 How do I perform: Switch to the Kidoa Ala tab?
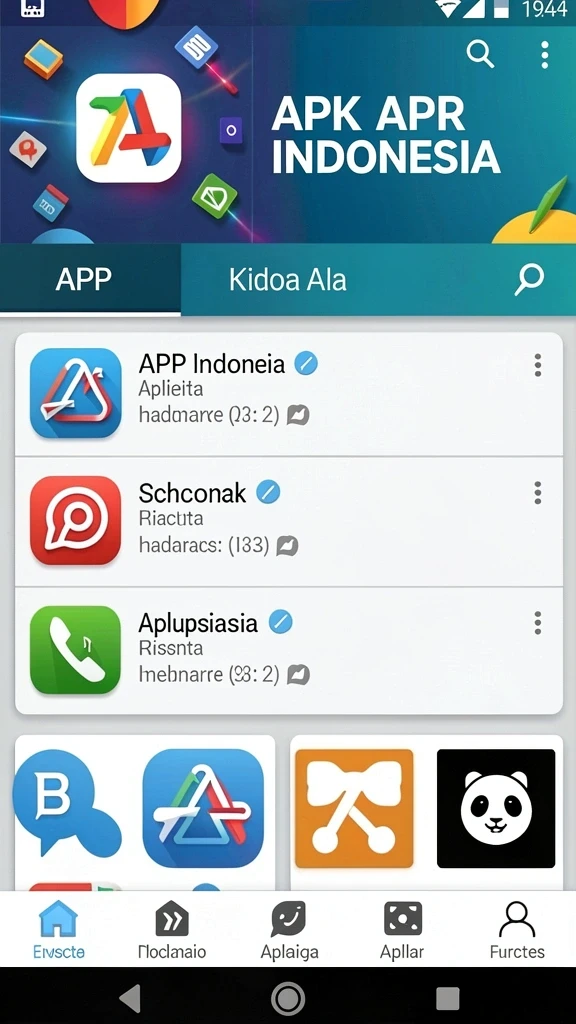pyautogui.click(x=287, y=280)
